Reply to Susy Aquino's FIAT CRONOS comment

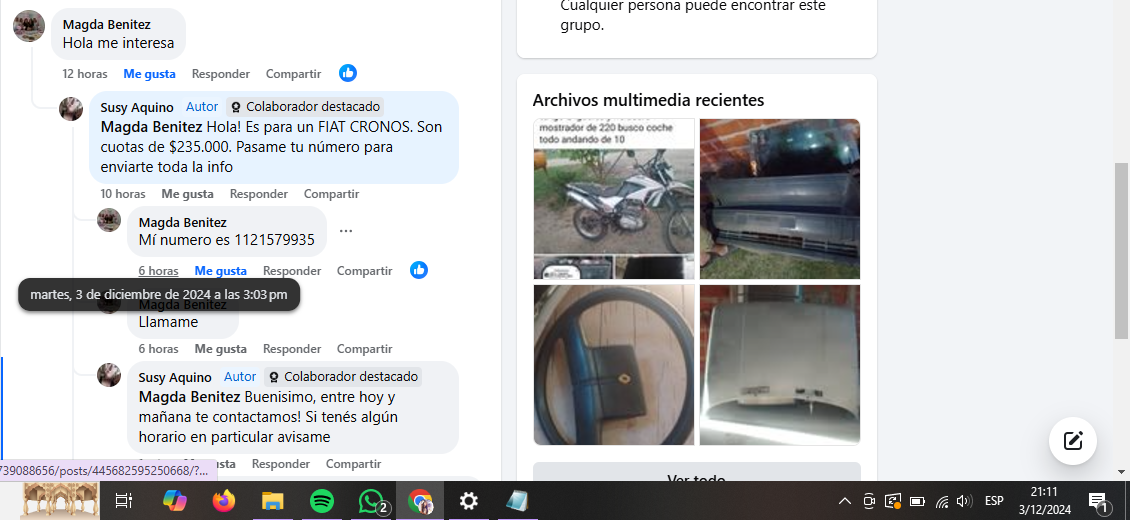258,194
